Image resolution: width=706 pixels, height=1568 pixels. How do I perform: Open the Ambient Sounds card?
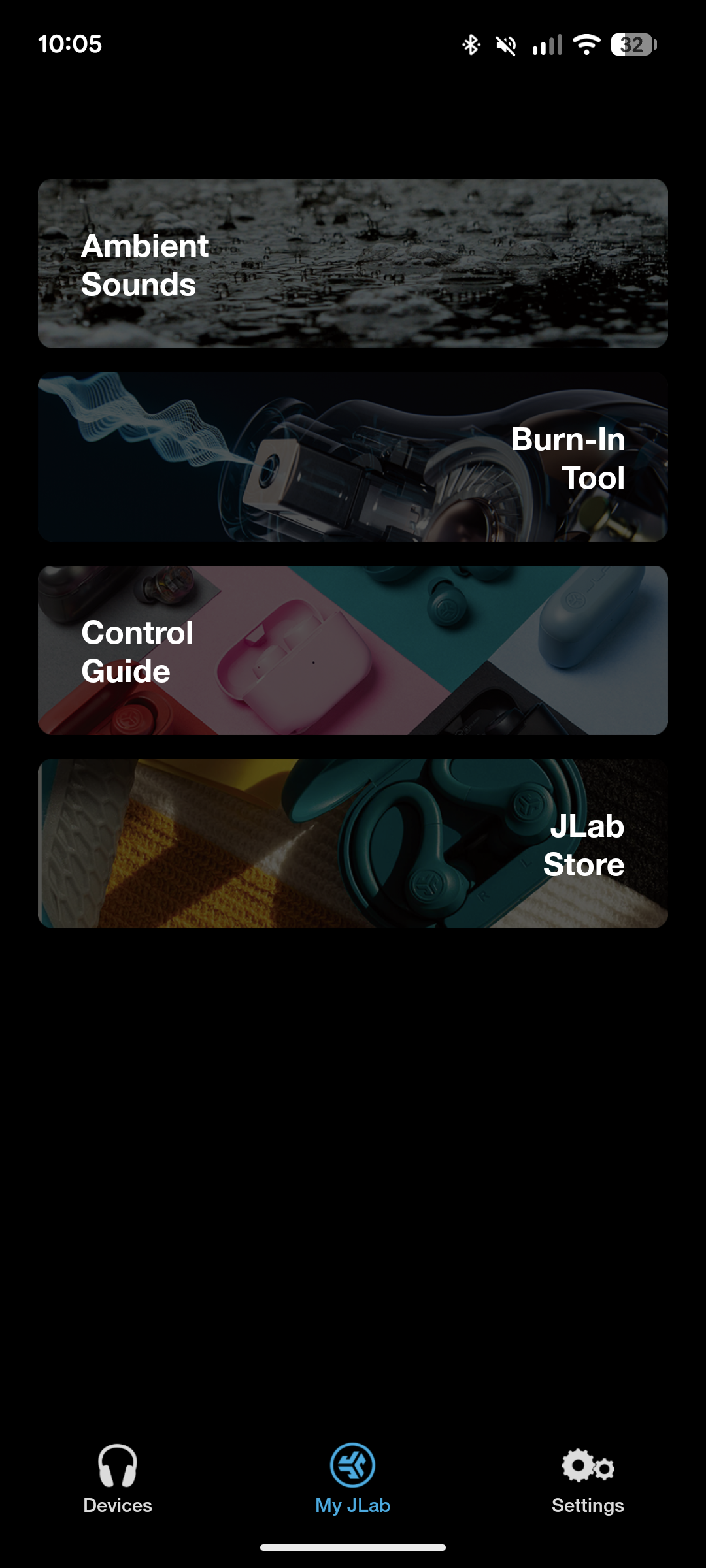click(353, 263)
